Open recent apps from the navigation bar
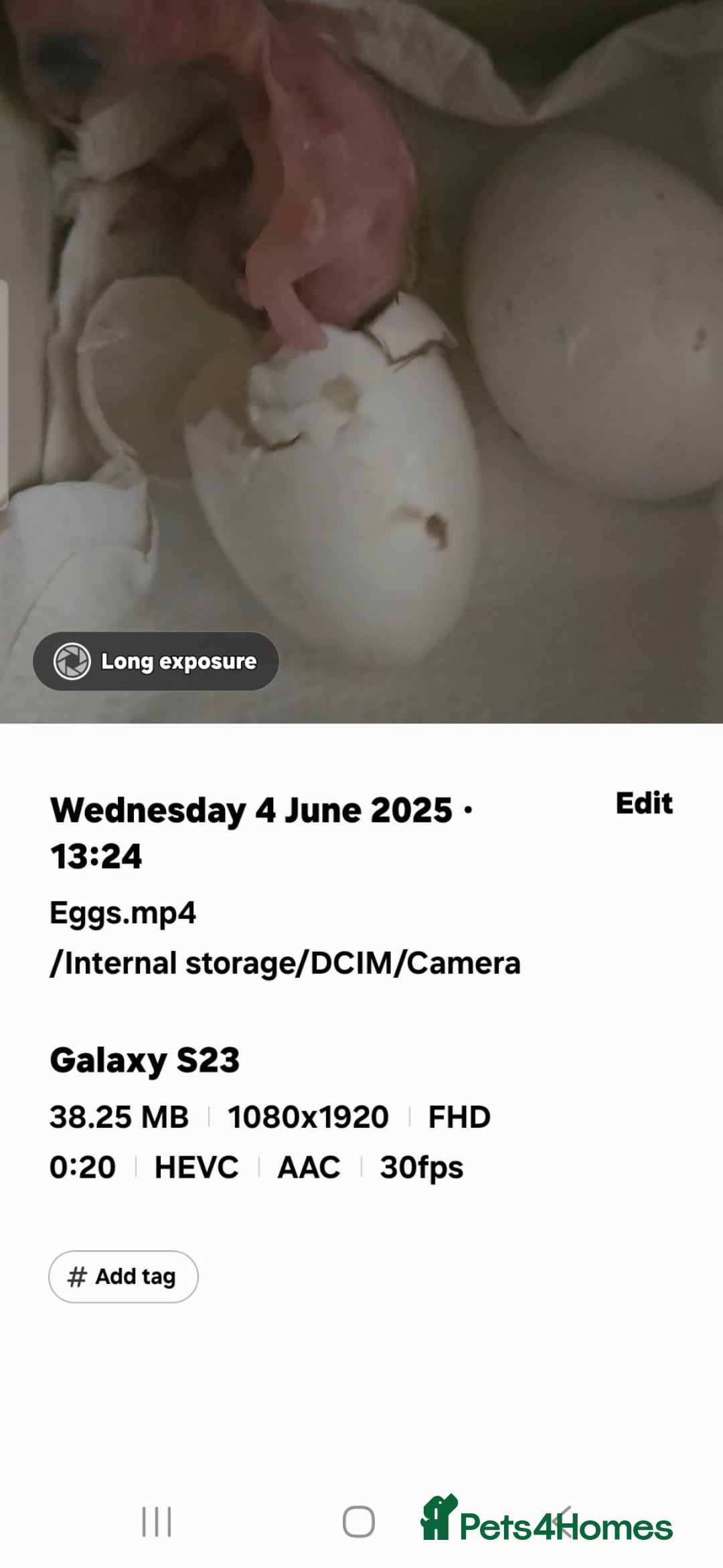 [x=157, y=1522]
